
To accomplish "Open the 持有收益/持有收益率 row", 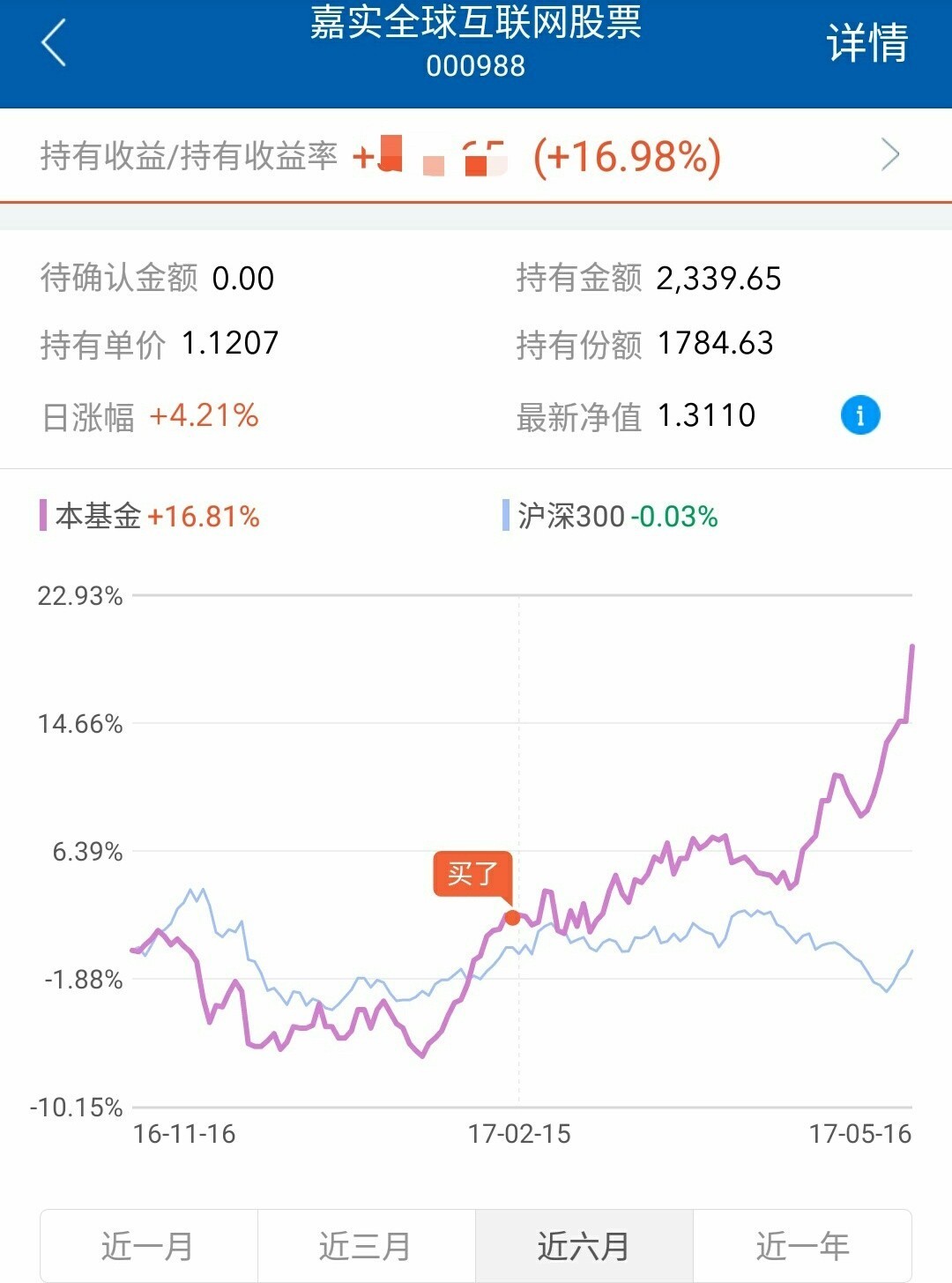I will coord(476,156).
